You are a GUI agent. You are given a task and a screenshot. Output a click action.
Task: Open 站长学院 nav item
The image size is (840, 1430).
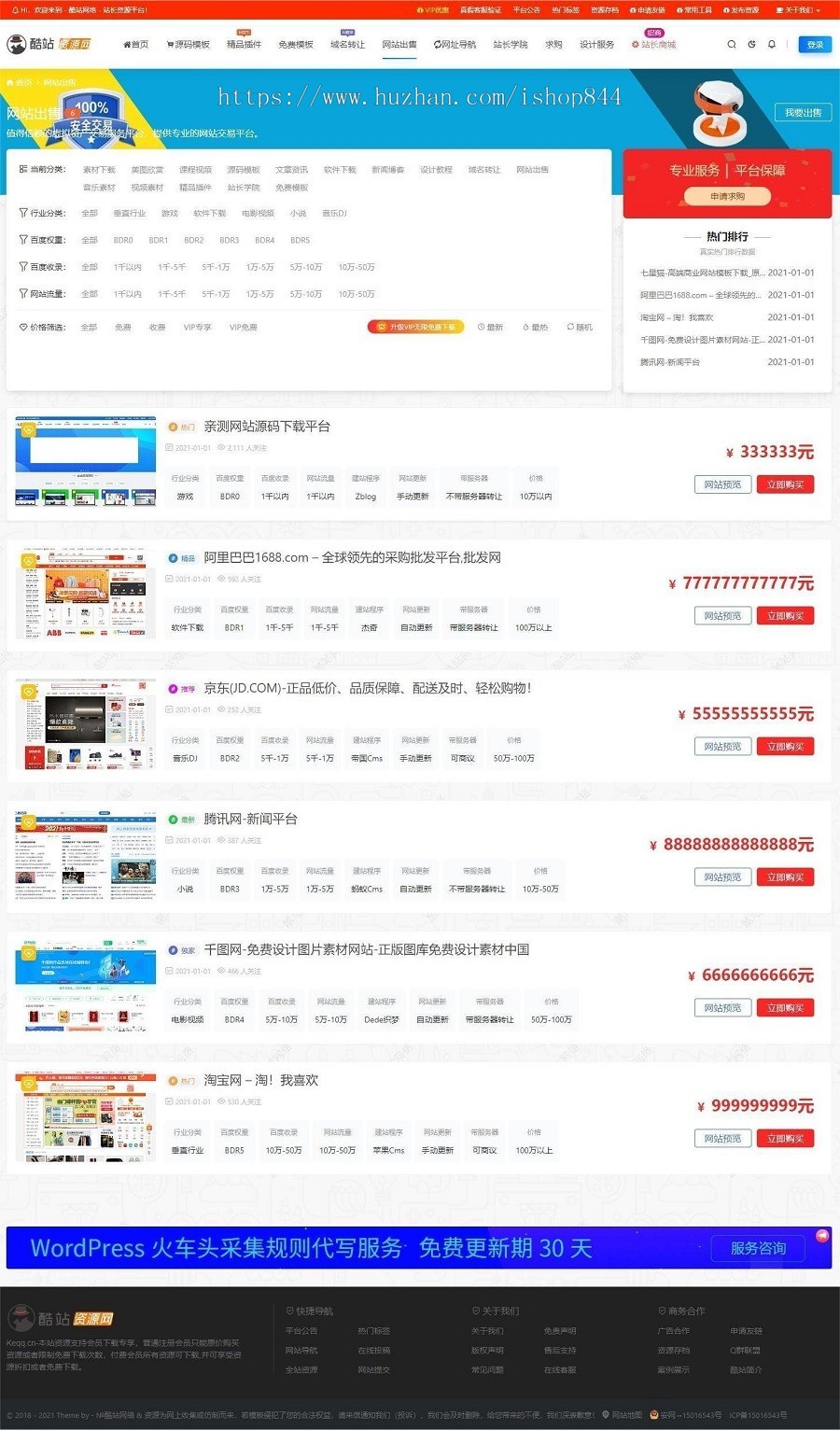click(511, 44)
